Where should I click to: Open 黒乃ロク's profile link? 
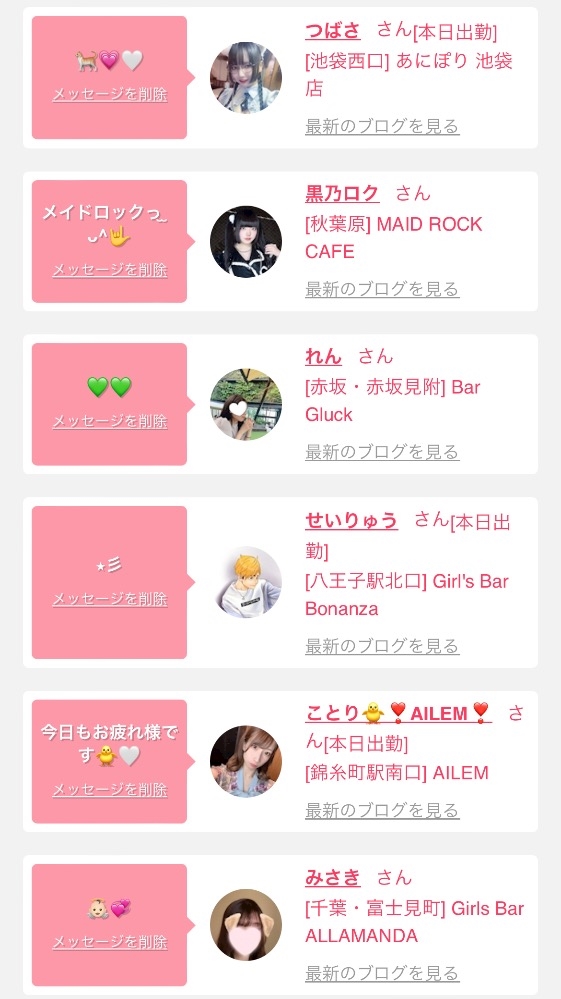(x=342, y=193)
